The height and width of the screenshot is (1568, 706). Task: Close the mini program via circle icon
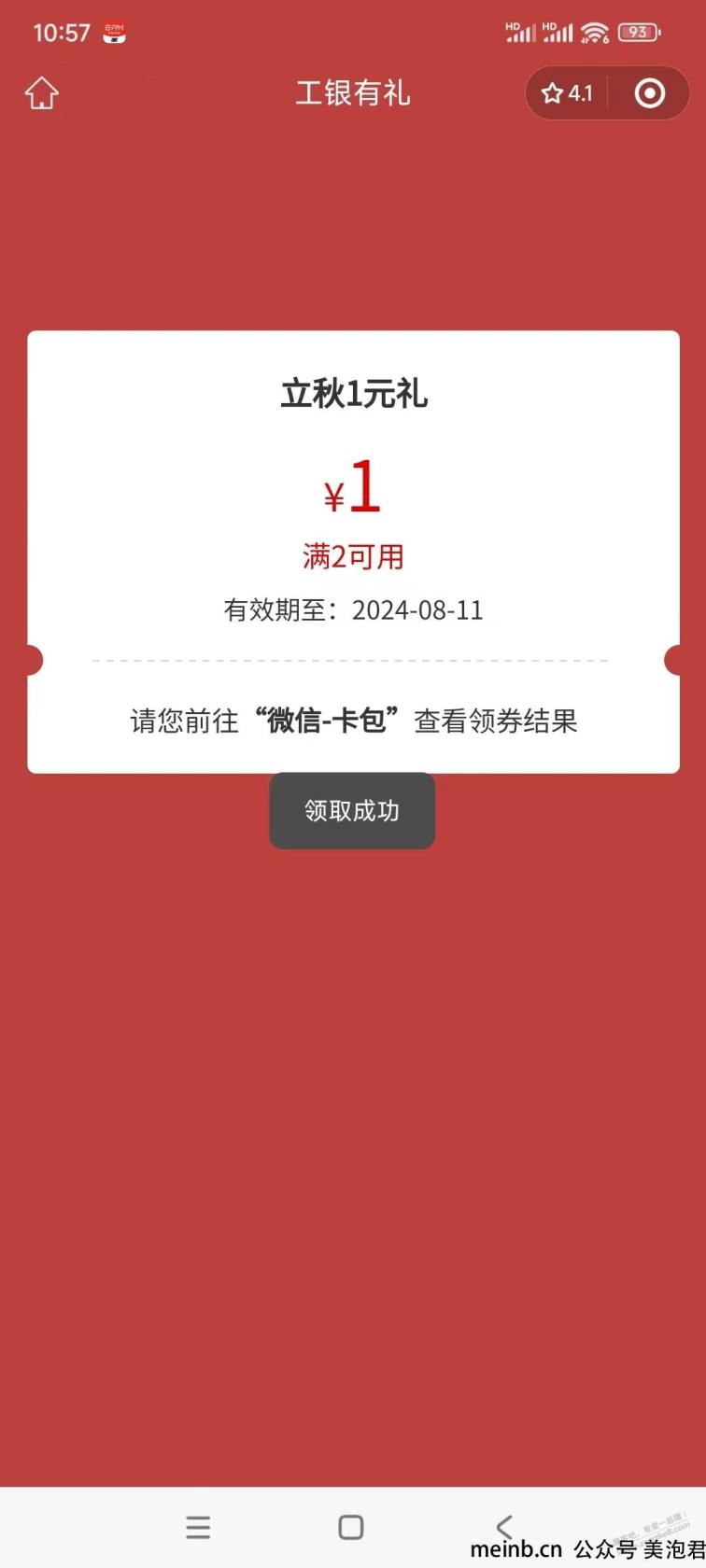649,93
